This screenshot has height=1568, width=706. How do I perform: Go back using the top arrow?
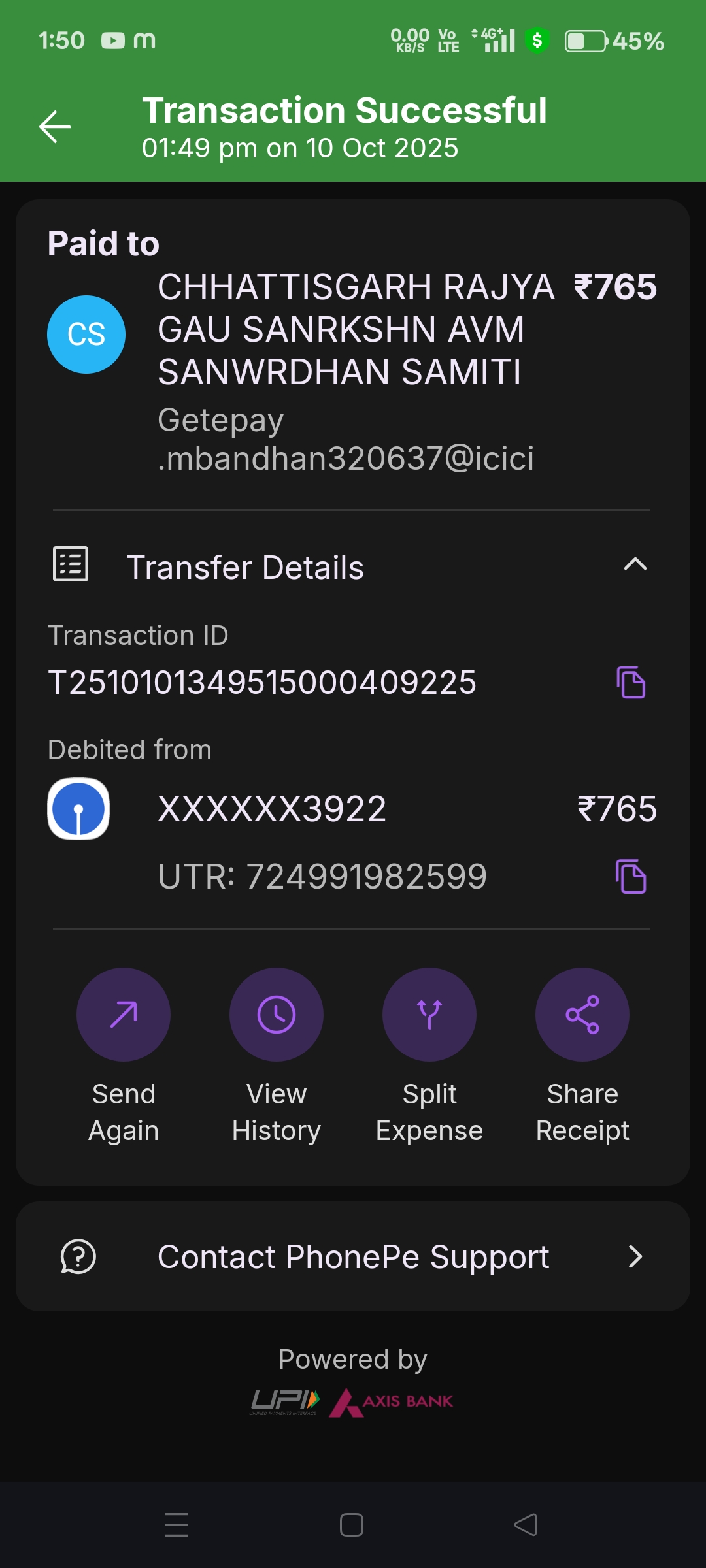[x=55, y=127]
